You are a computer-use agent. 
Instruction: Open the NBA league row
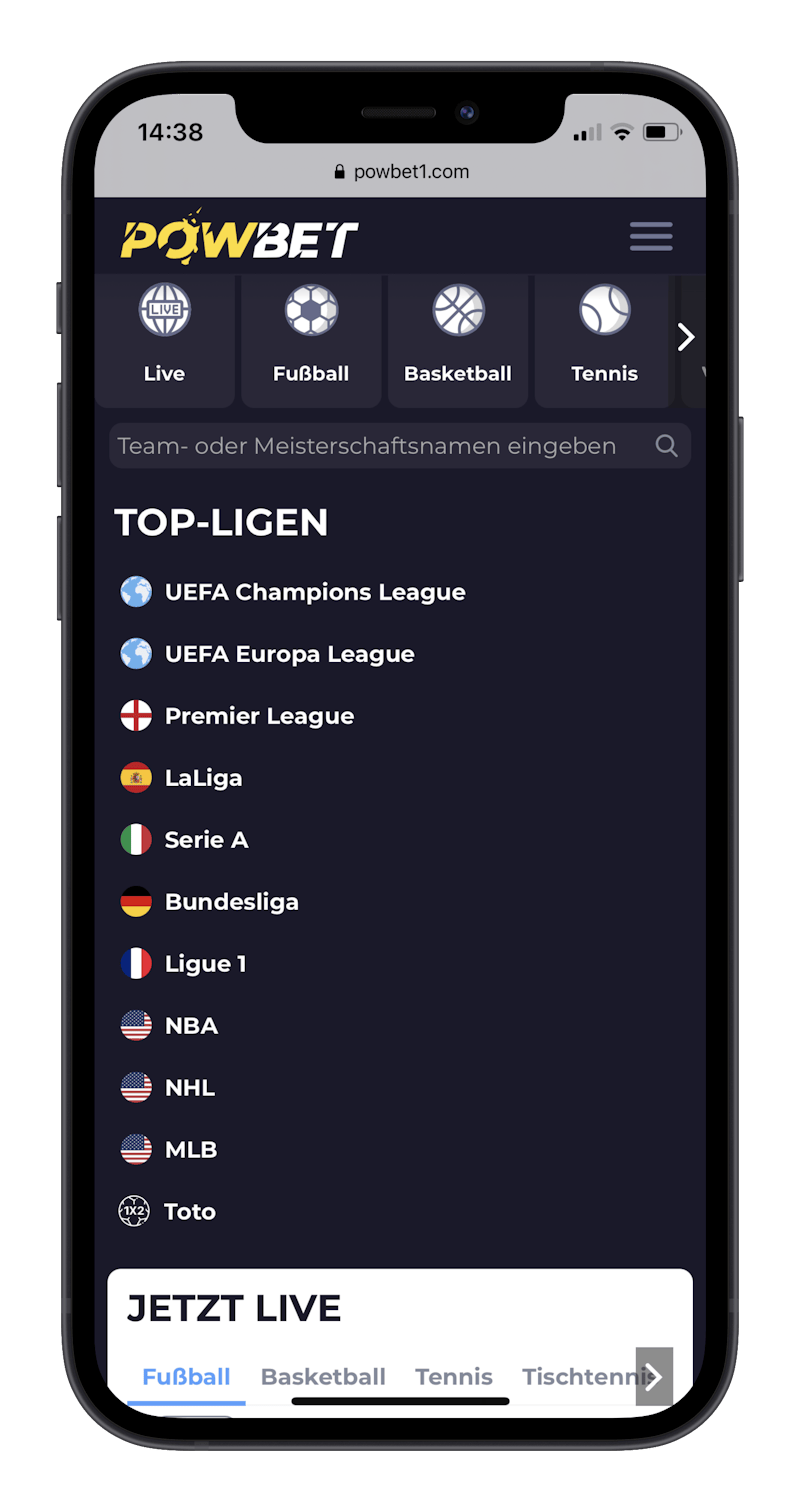[191, 1026]
